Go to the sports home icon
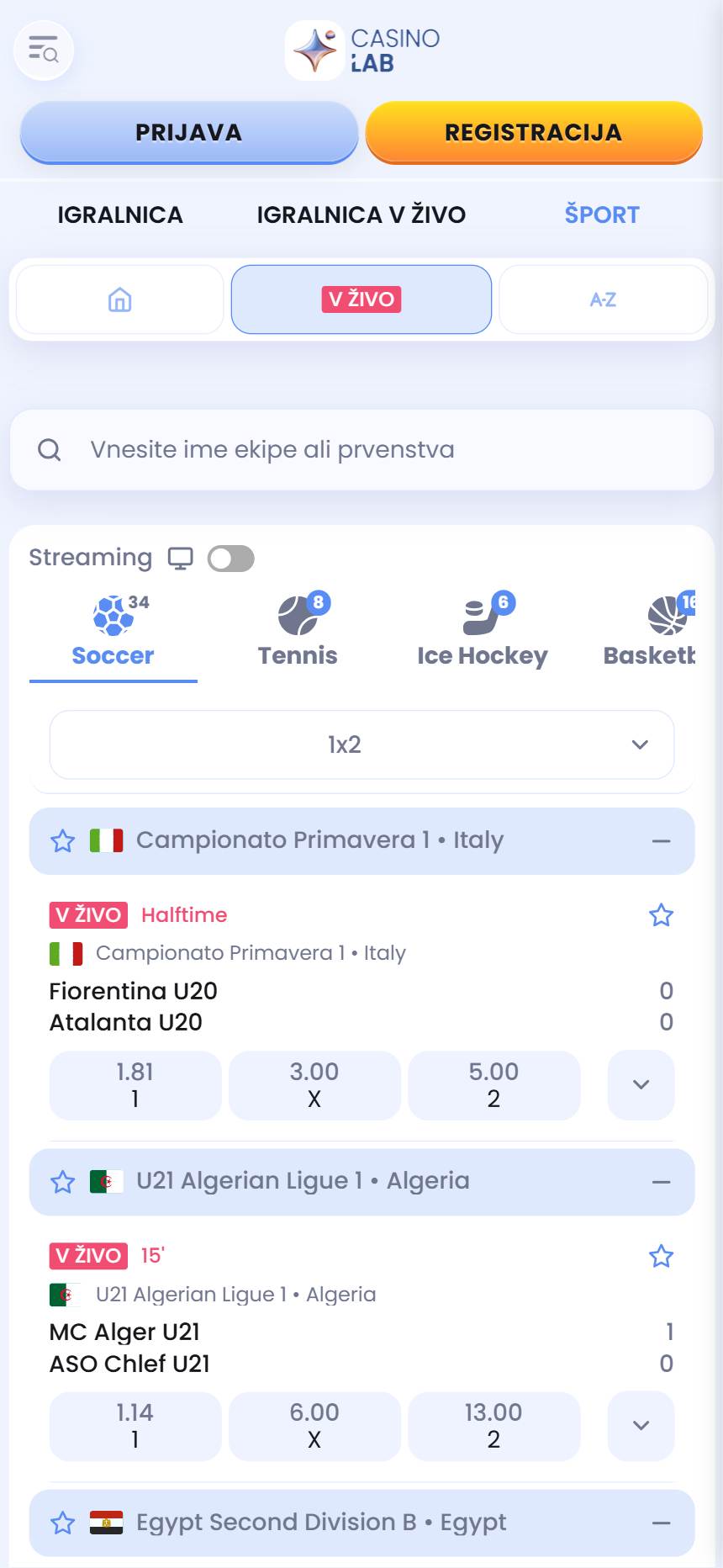 pyautogui.click(x=120, y=299)
